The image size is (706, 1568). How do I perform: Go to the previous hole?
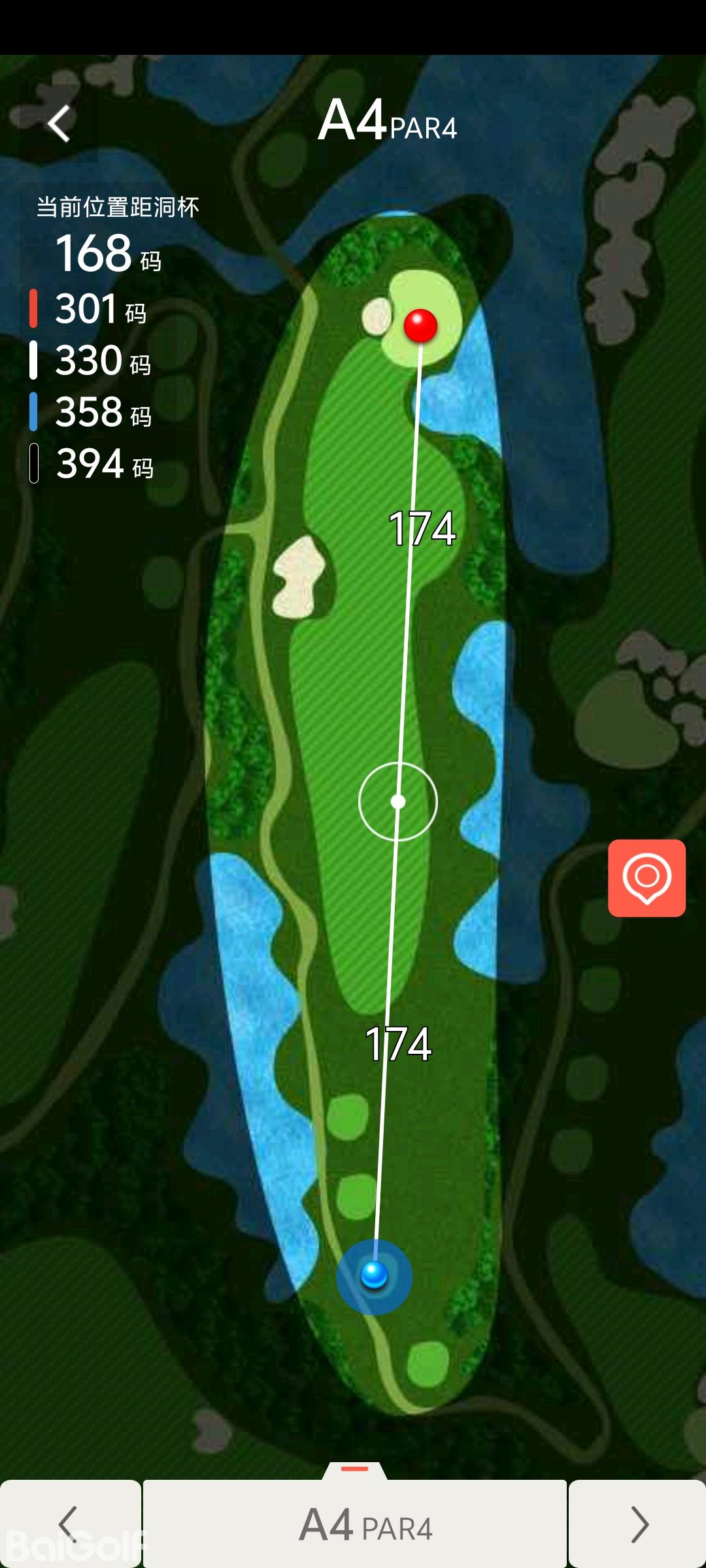[x=69, y=1524]
